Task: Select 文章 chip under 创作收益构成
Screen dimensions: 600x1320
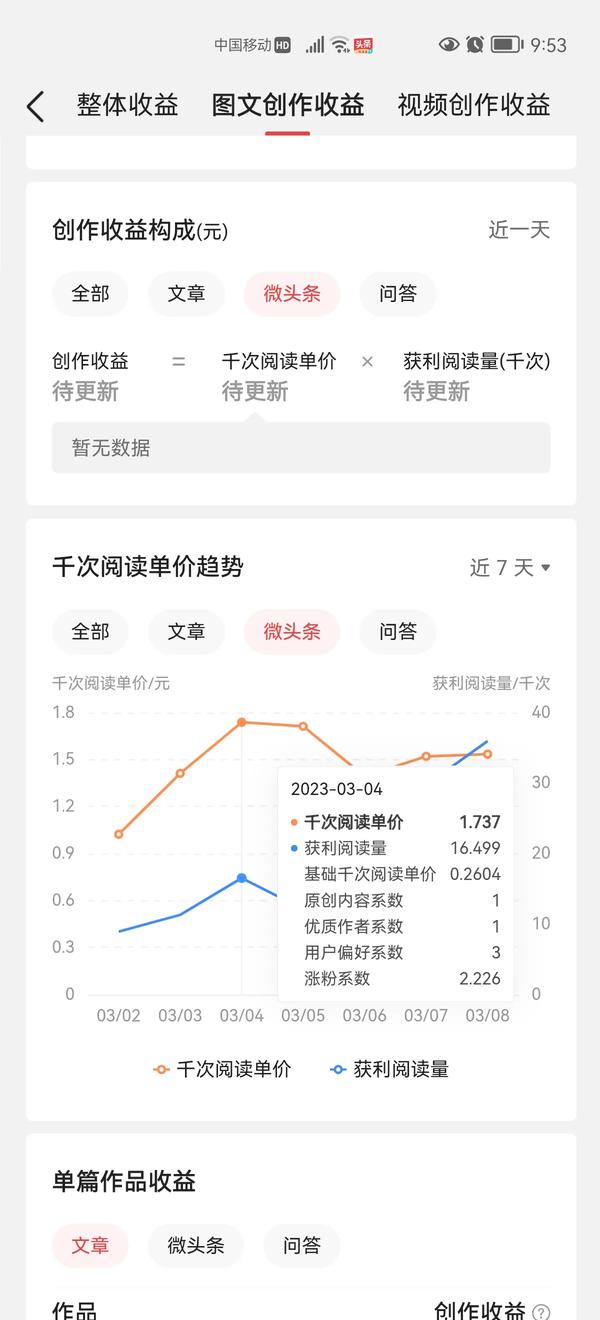Action: [186, 294]
